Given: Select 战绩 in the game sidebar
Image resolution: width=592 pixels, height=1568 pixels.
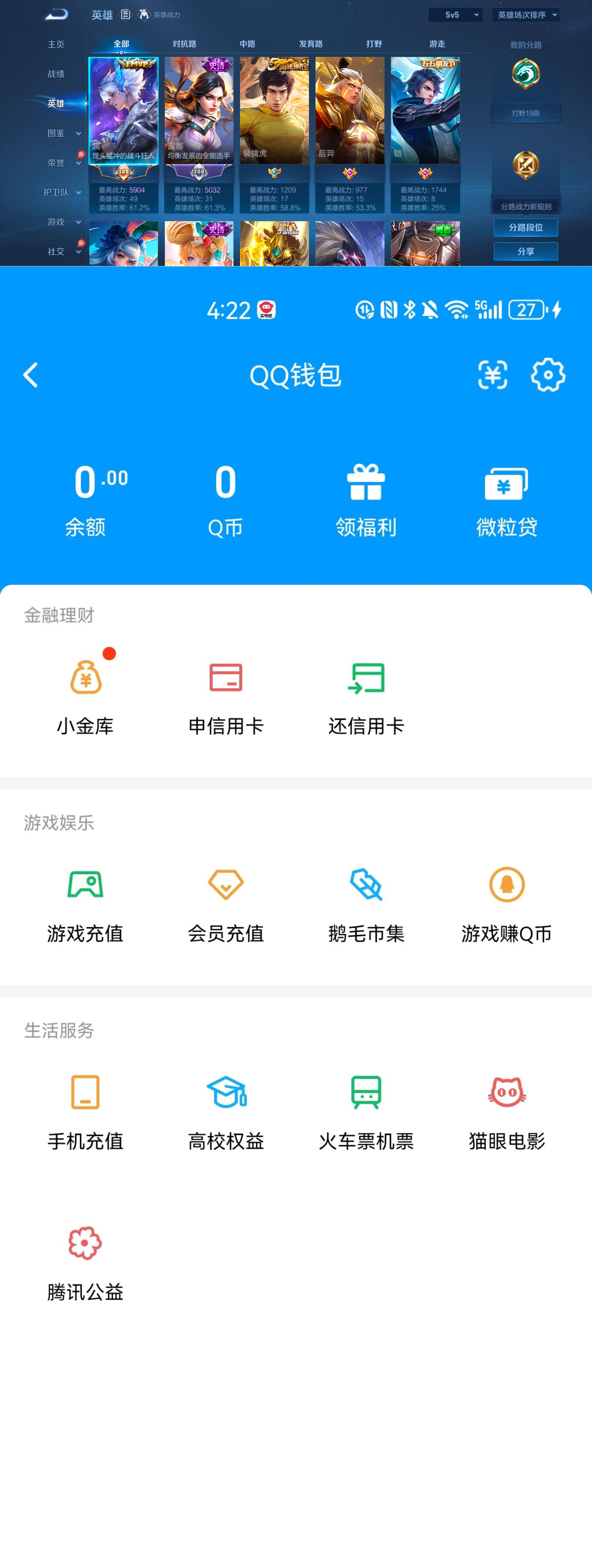Looking at the screenshot, I should pyautogui.click(x=56, y=74).
